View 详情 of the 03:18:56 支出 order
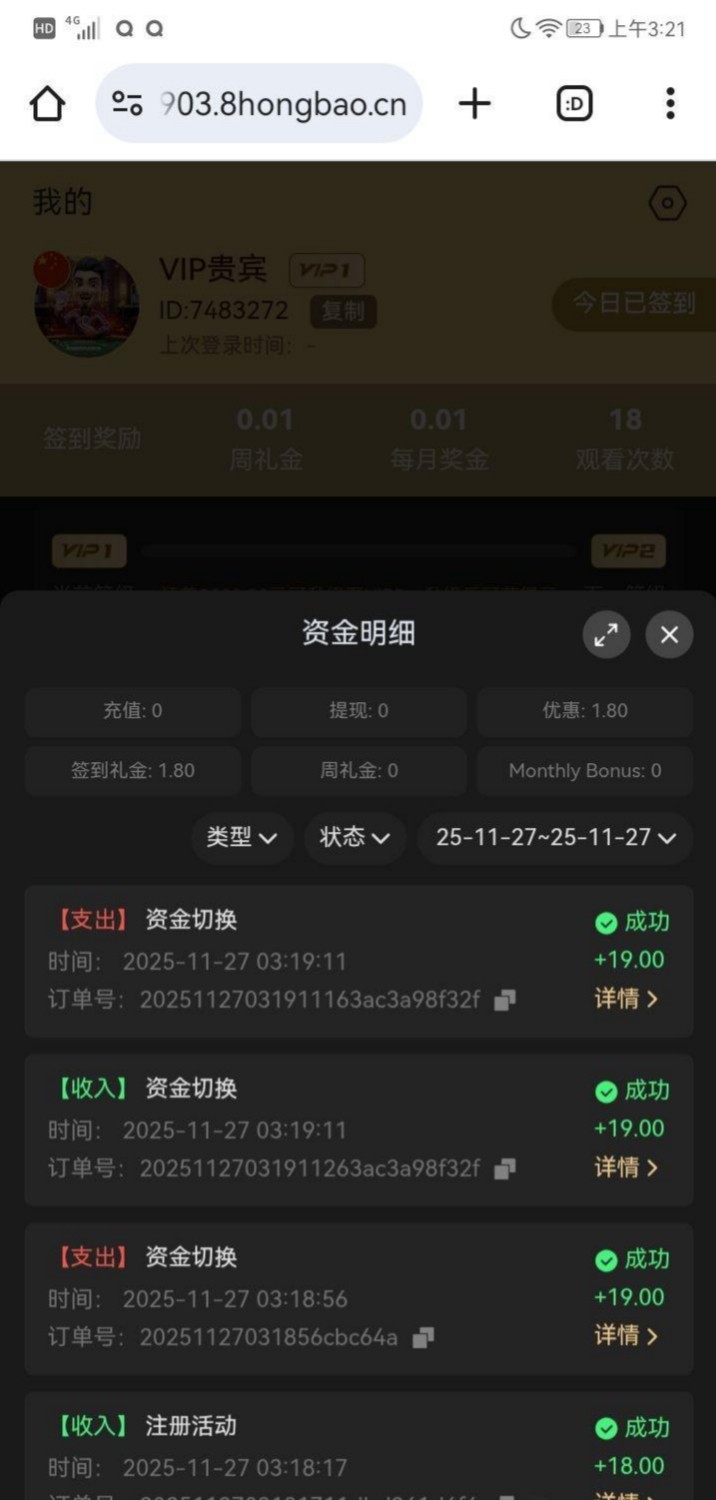716x1500 pixels. click(x=626, y=1335)
